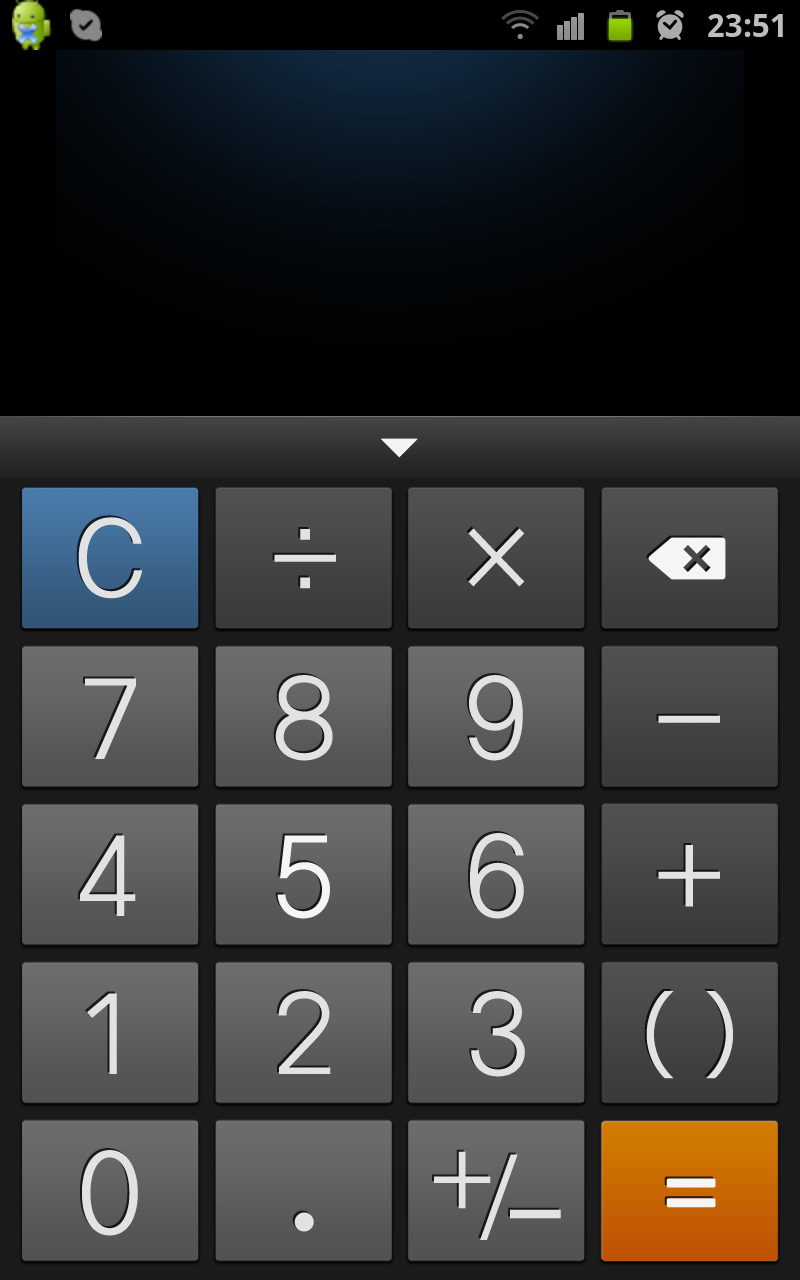Calculate the result with the equals key
This screenshot has height=1280, width=800.
689,1190
